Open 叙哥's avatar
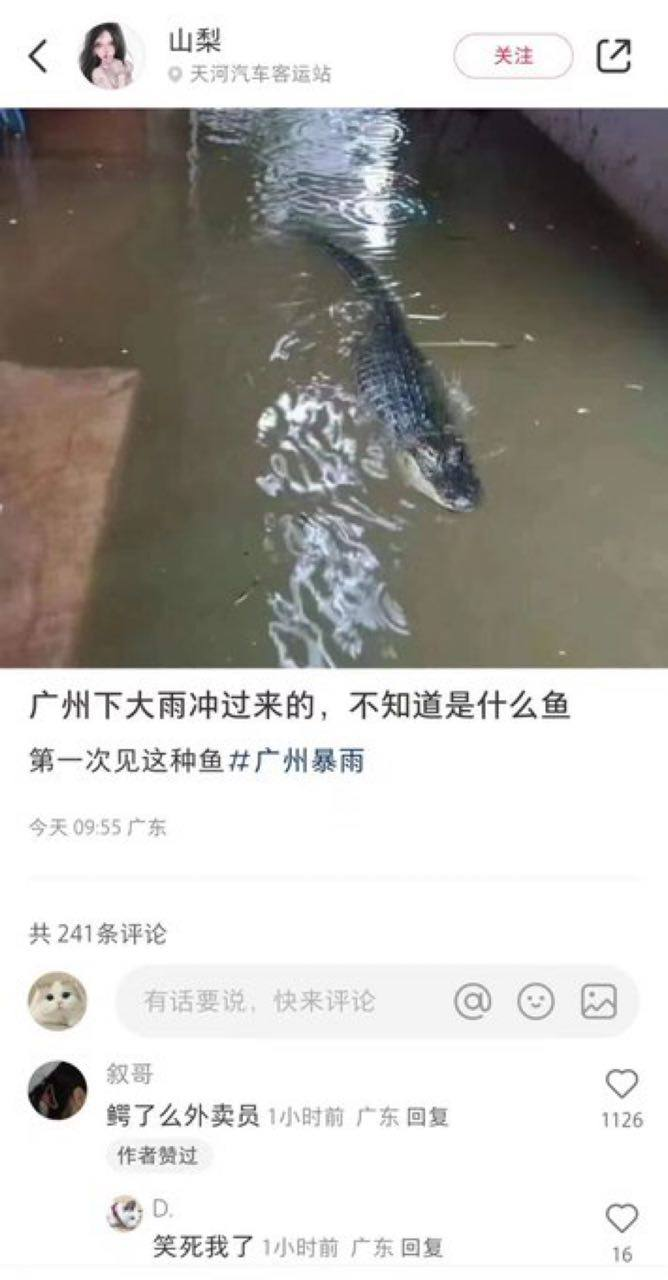 click(x=57, y=1090)
